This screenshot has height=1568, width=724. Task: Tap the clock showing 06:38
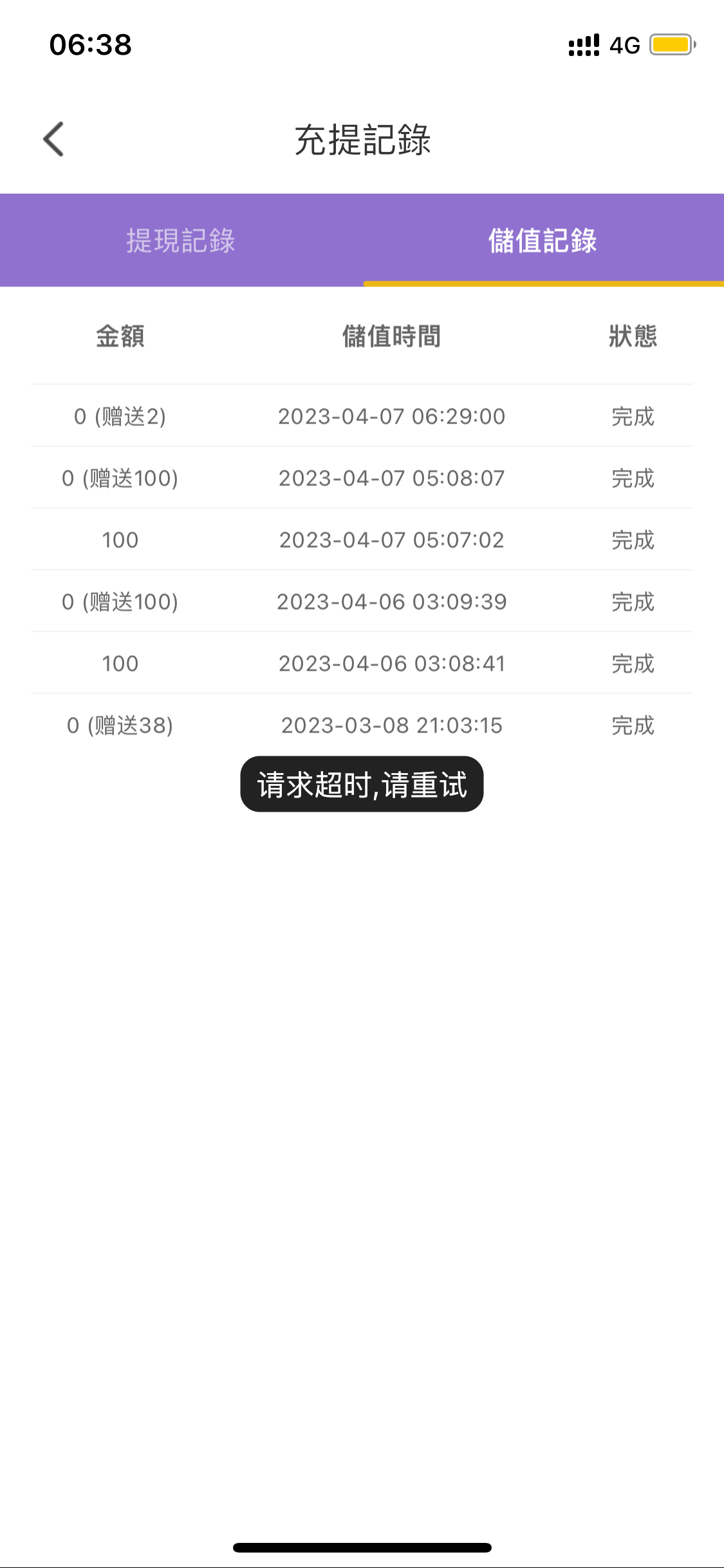tap(90, 46)
